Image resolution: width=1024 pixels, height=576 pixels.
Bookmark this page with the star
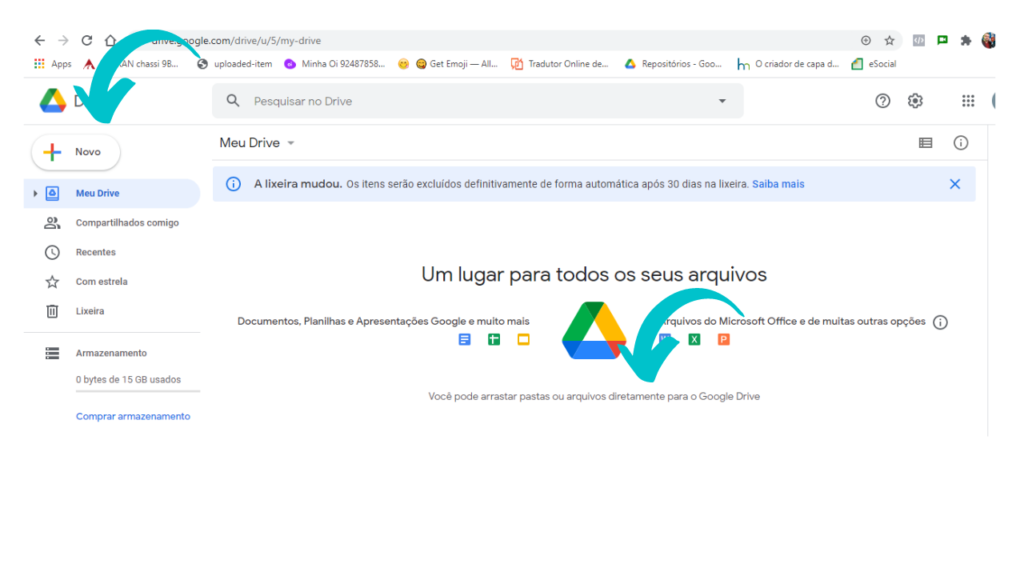889,41
